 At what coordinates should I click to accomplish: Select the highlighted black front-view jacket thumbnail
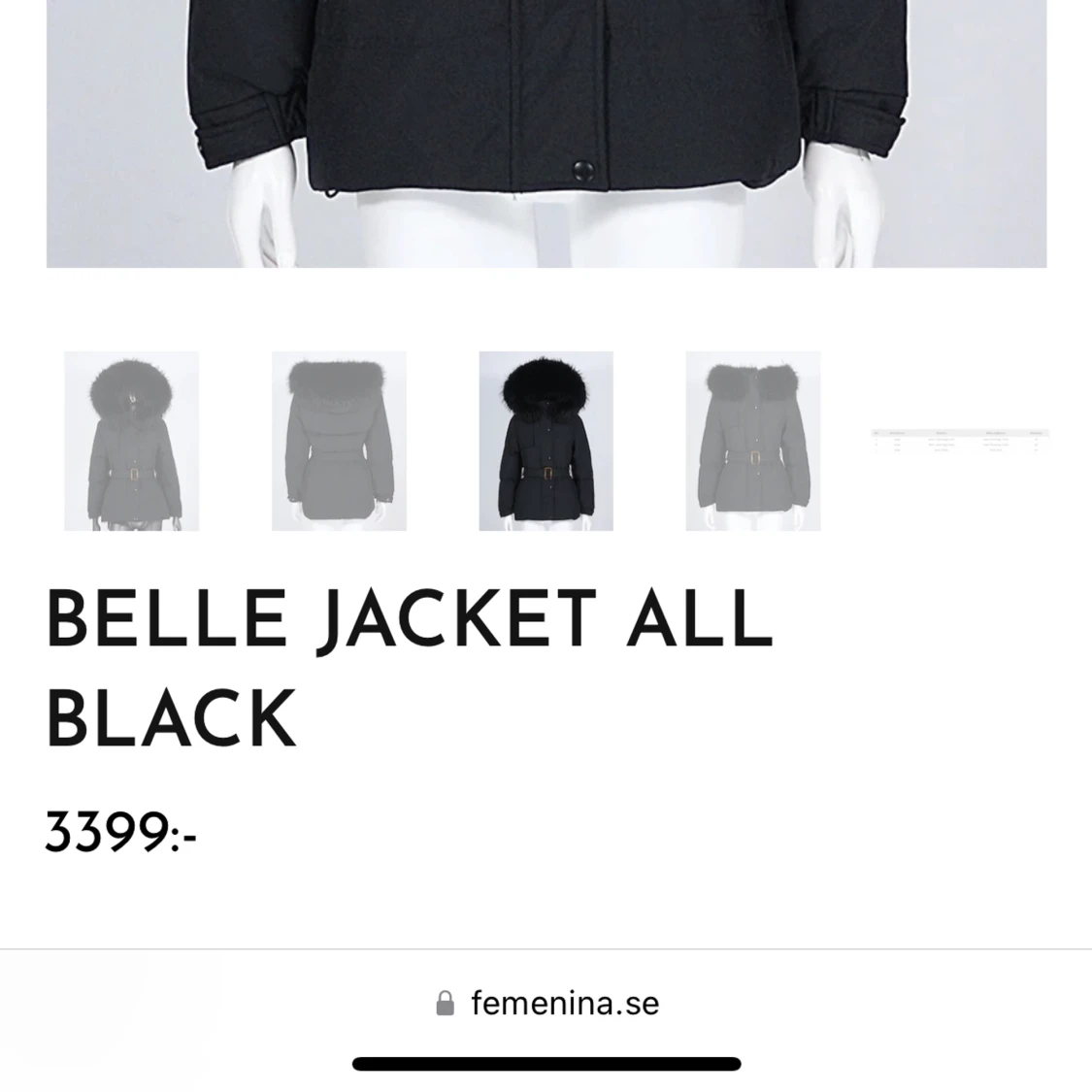(x=546, y=441)
